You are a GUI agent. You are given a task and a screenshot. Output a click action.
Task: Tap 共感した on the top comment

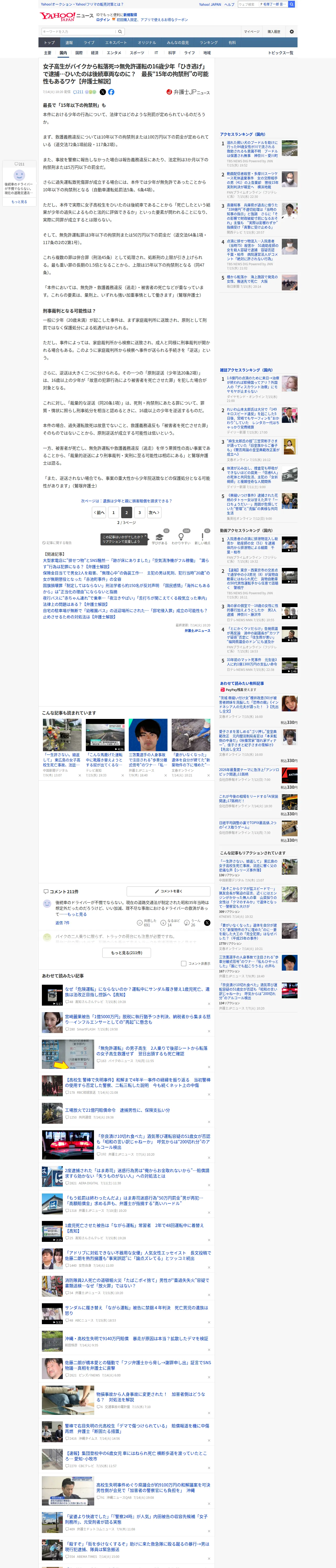click(x=146, y=923)
